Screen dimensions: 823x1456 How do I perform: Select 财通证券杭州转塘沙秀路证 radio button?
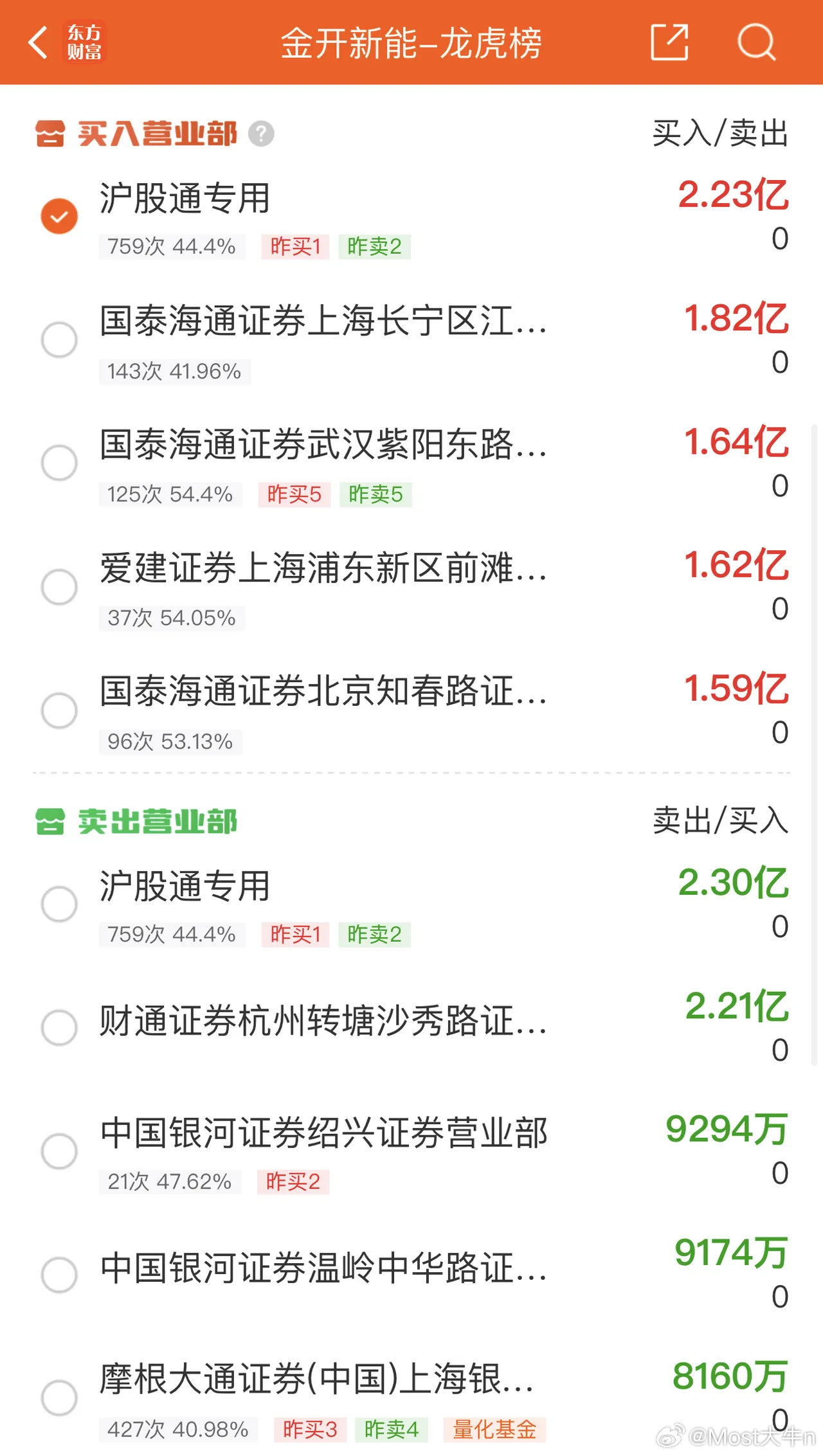59,1027
